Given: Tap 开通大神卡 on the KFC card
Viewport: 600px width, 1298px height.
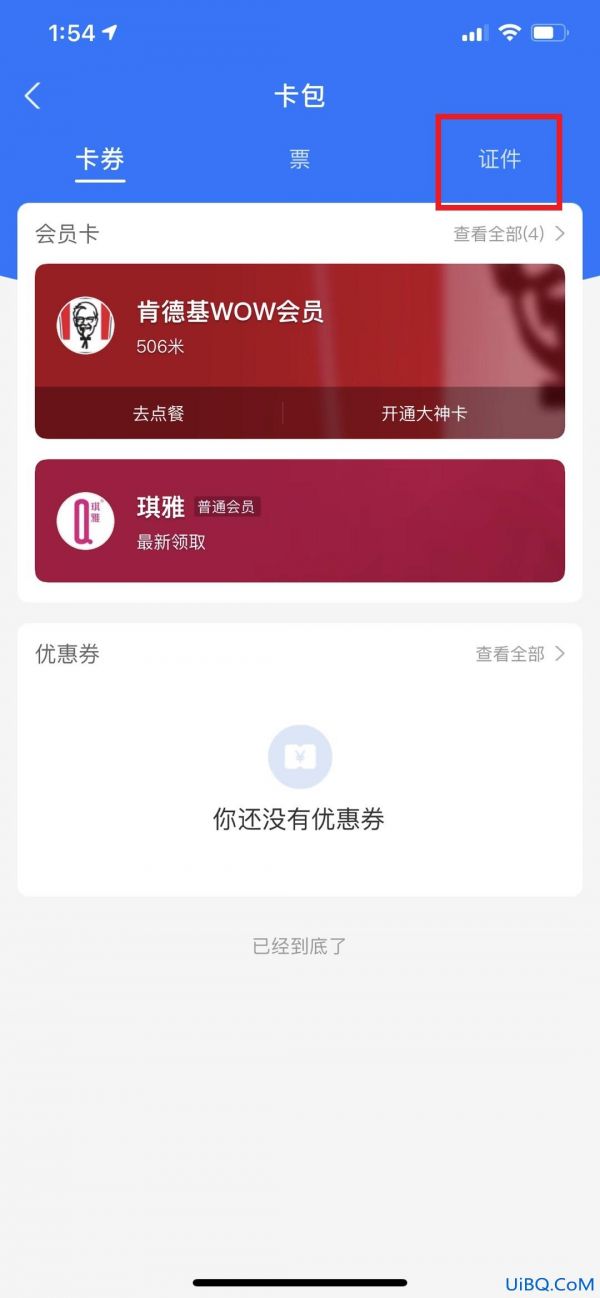Looking at the screenshot, I should [424, 413].
